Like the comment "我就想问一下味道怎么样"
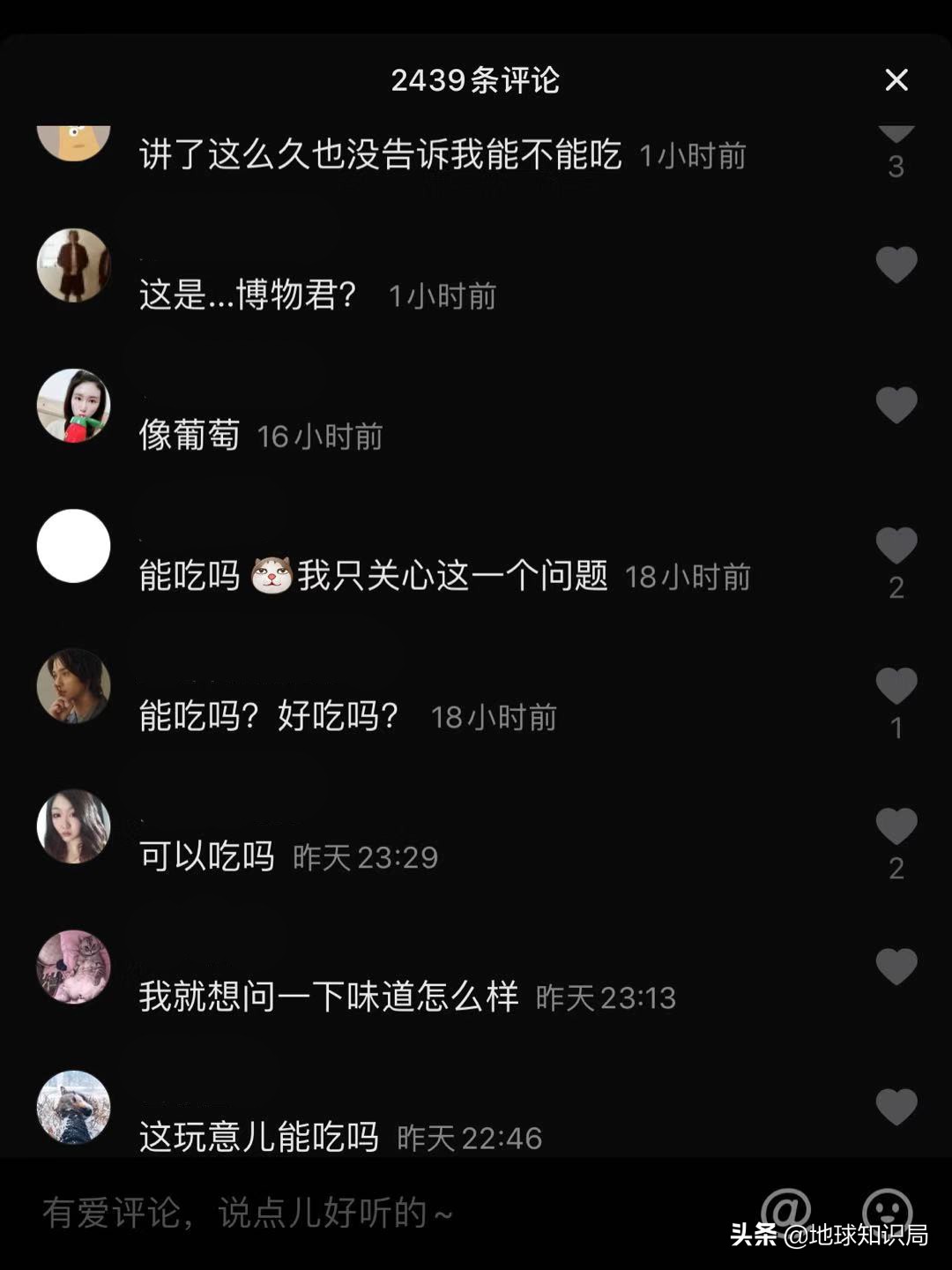 click(x=896, y=968)
